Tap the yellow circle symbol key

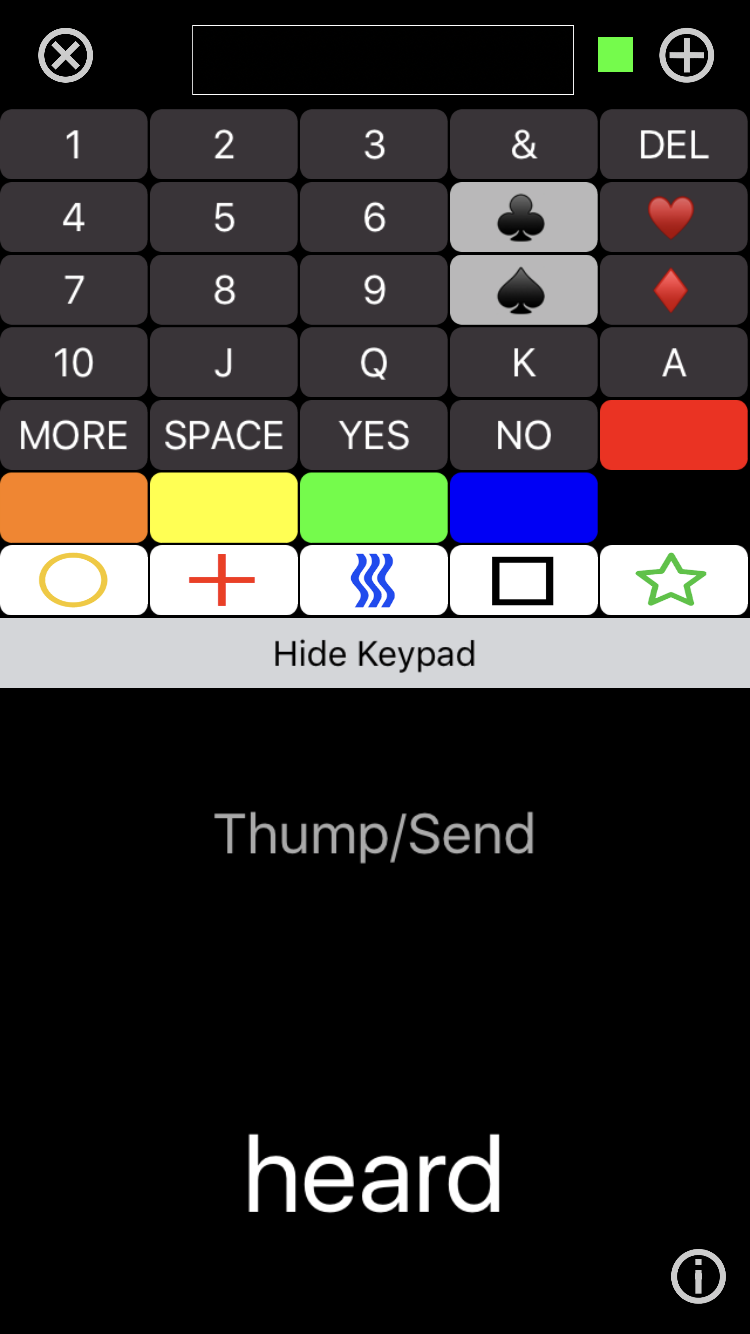[74, 580]
